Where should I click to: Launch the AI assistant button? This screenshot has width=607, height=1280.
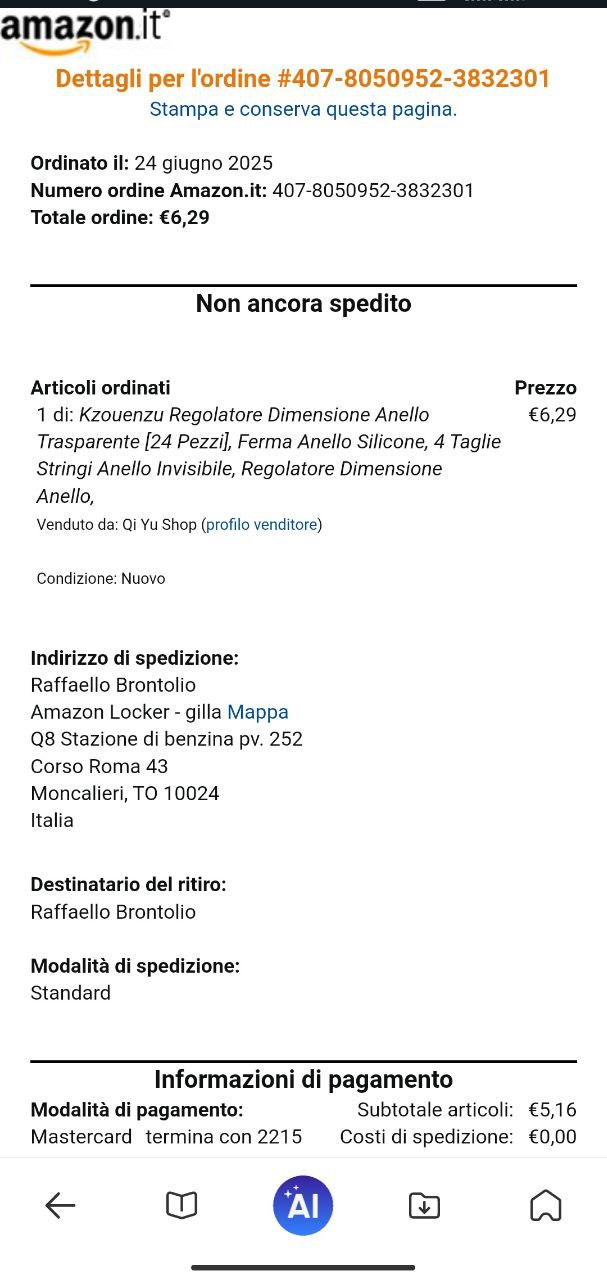[303, 1206]
